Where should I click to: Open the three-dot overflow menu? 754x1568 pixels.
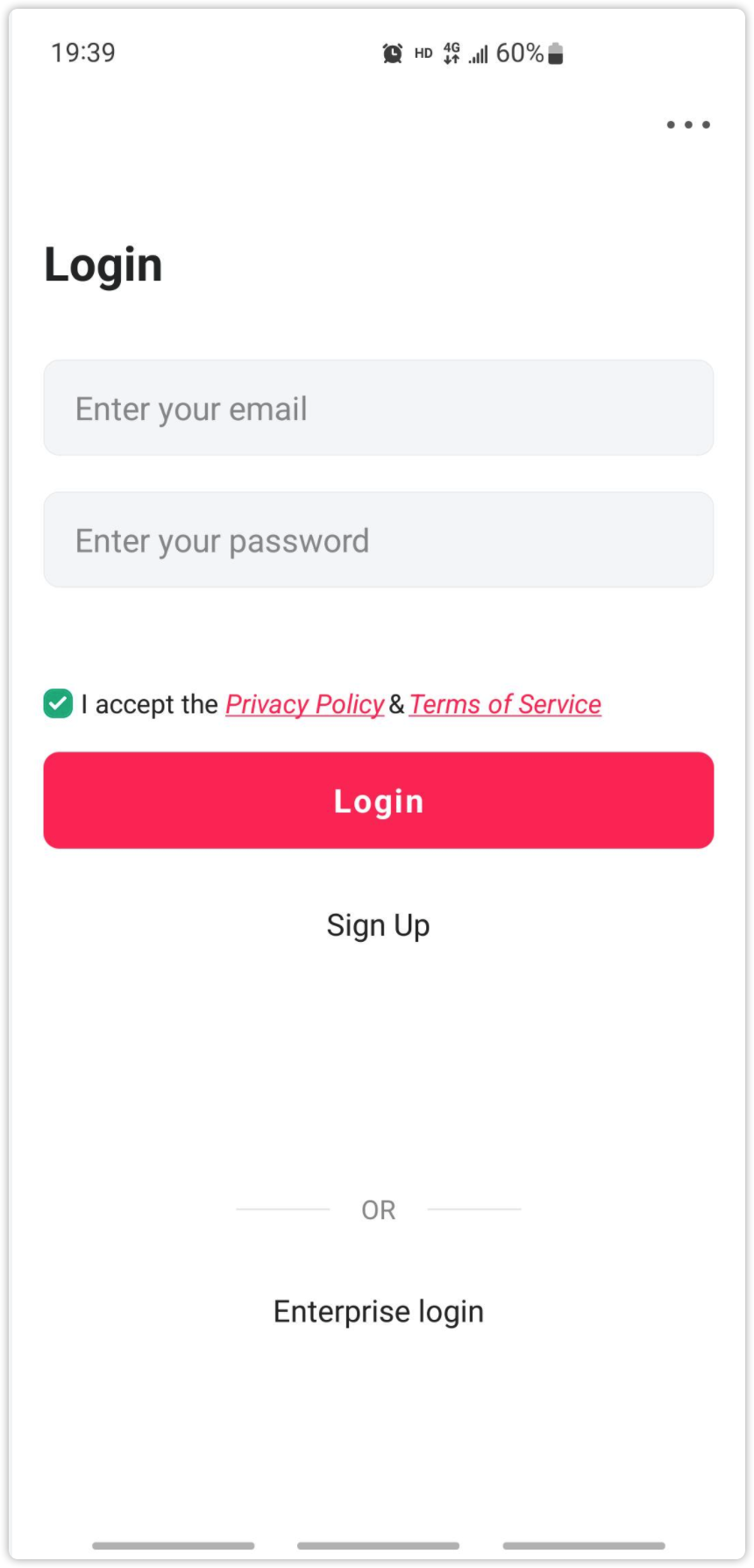coord(688,125)
